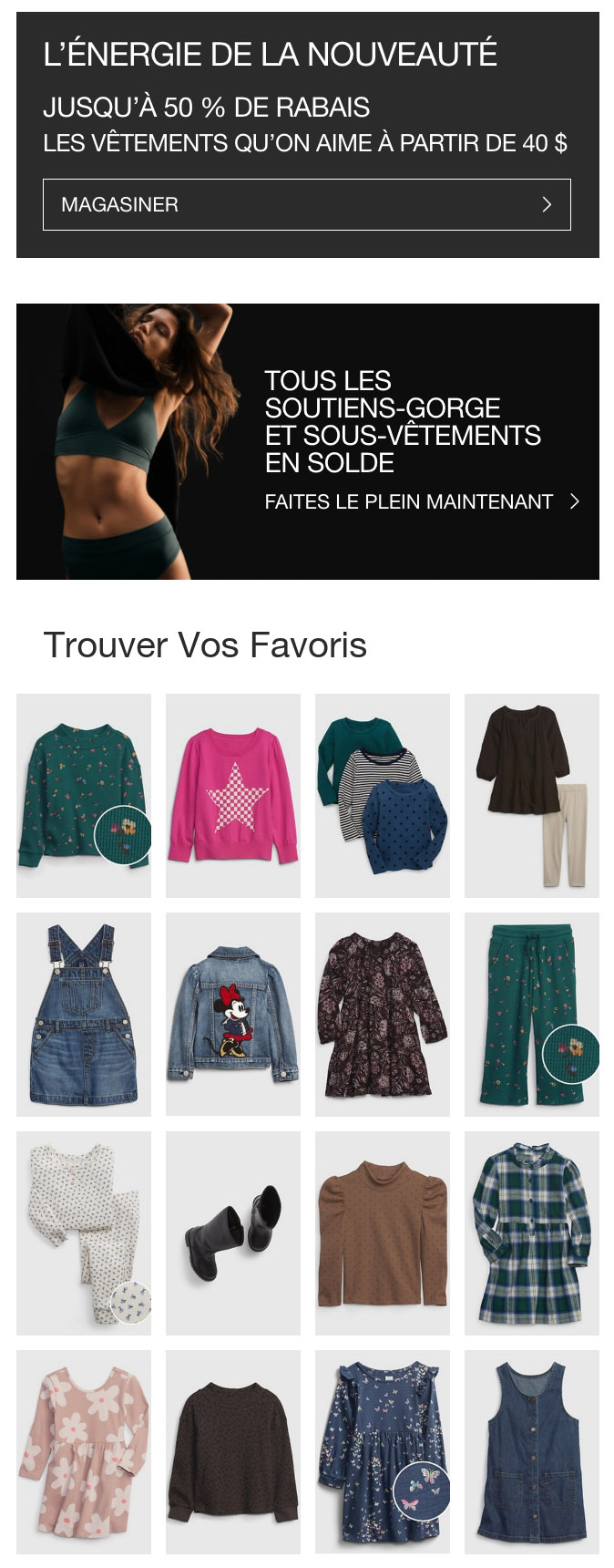Open the navy butterfly print dress

383,1452
